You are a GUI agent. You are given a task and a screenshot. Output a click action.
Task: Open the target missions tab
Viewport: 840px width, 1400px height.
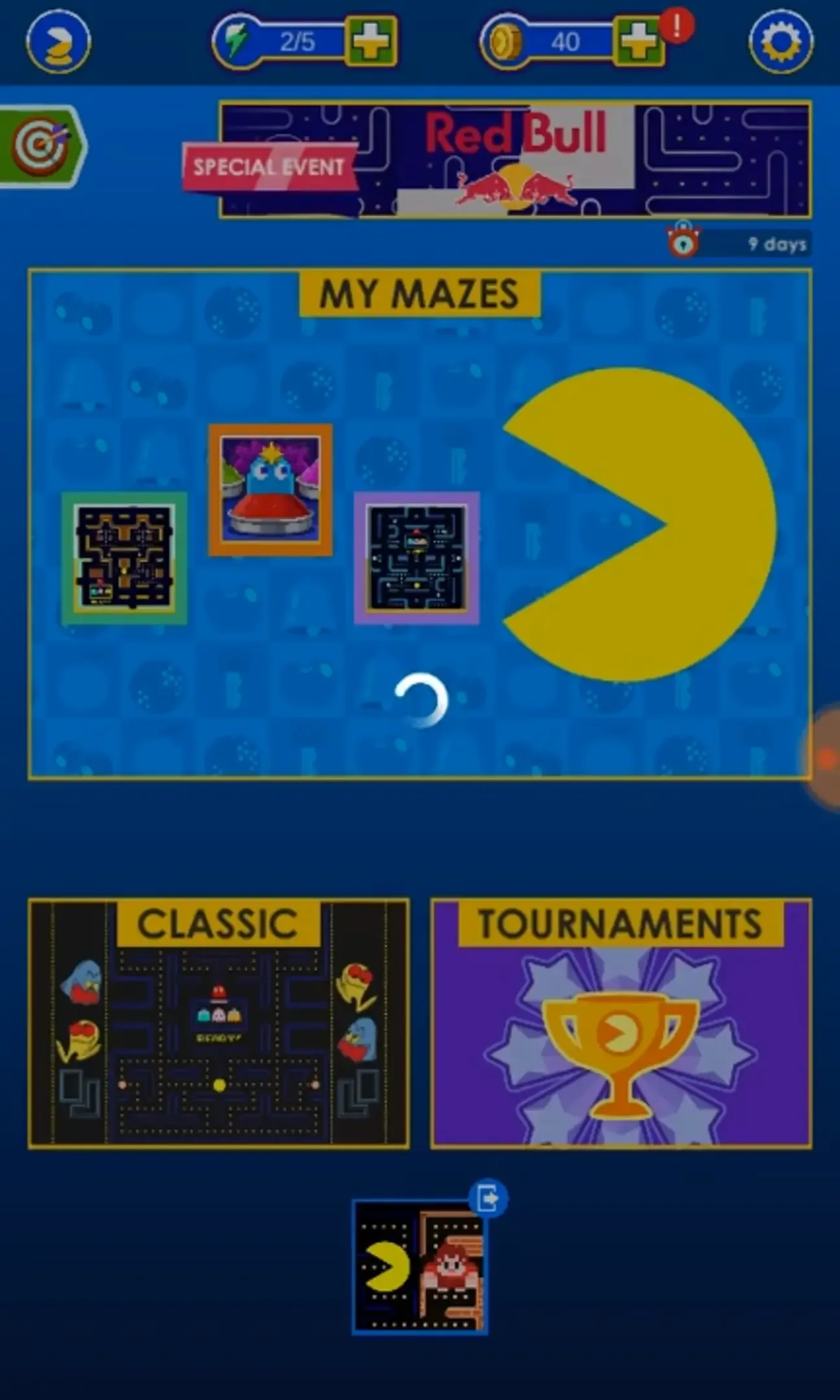pos(41,146)
